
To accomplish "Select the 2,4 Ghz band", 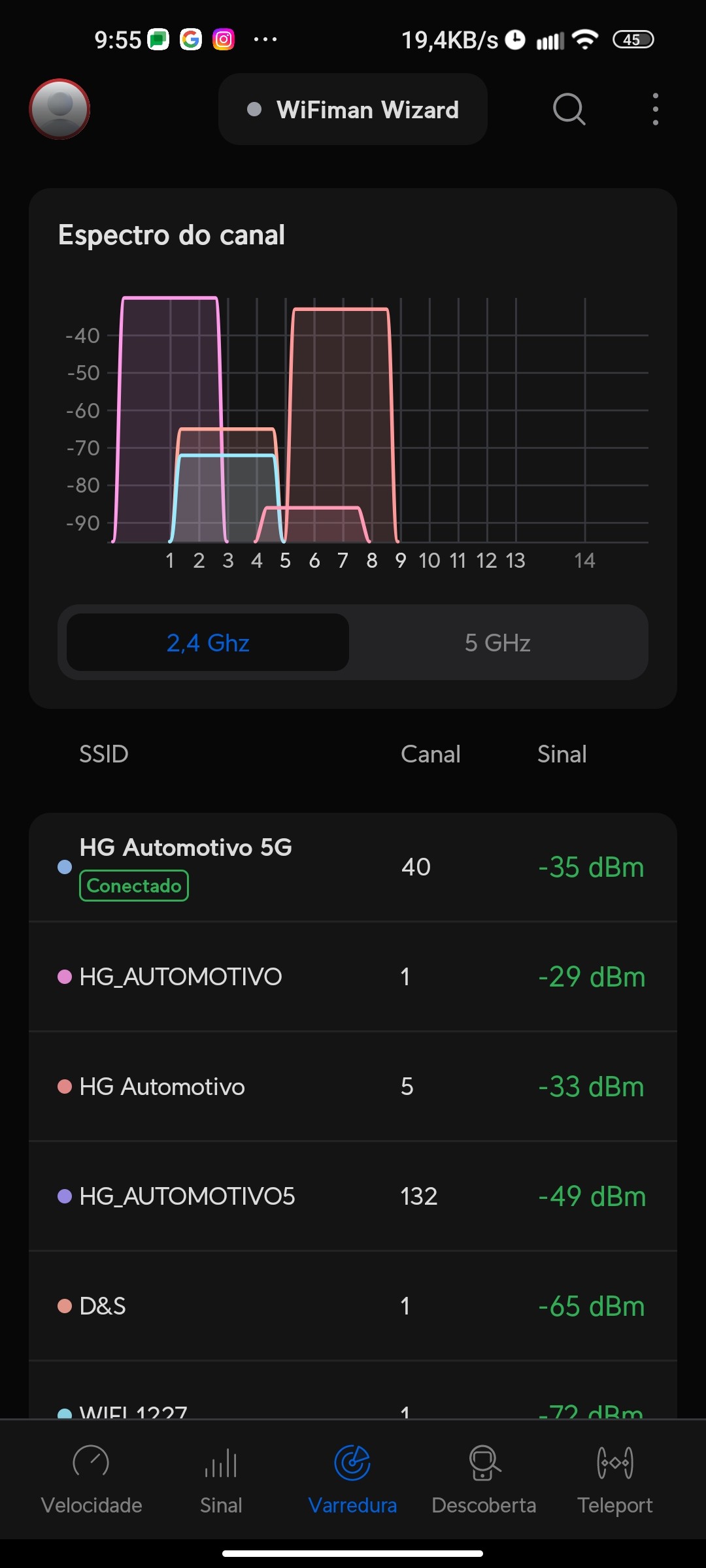I will tap(208, 643).
